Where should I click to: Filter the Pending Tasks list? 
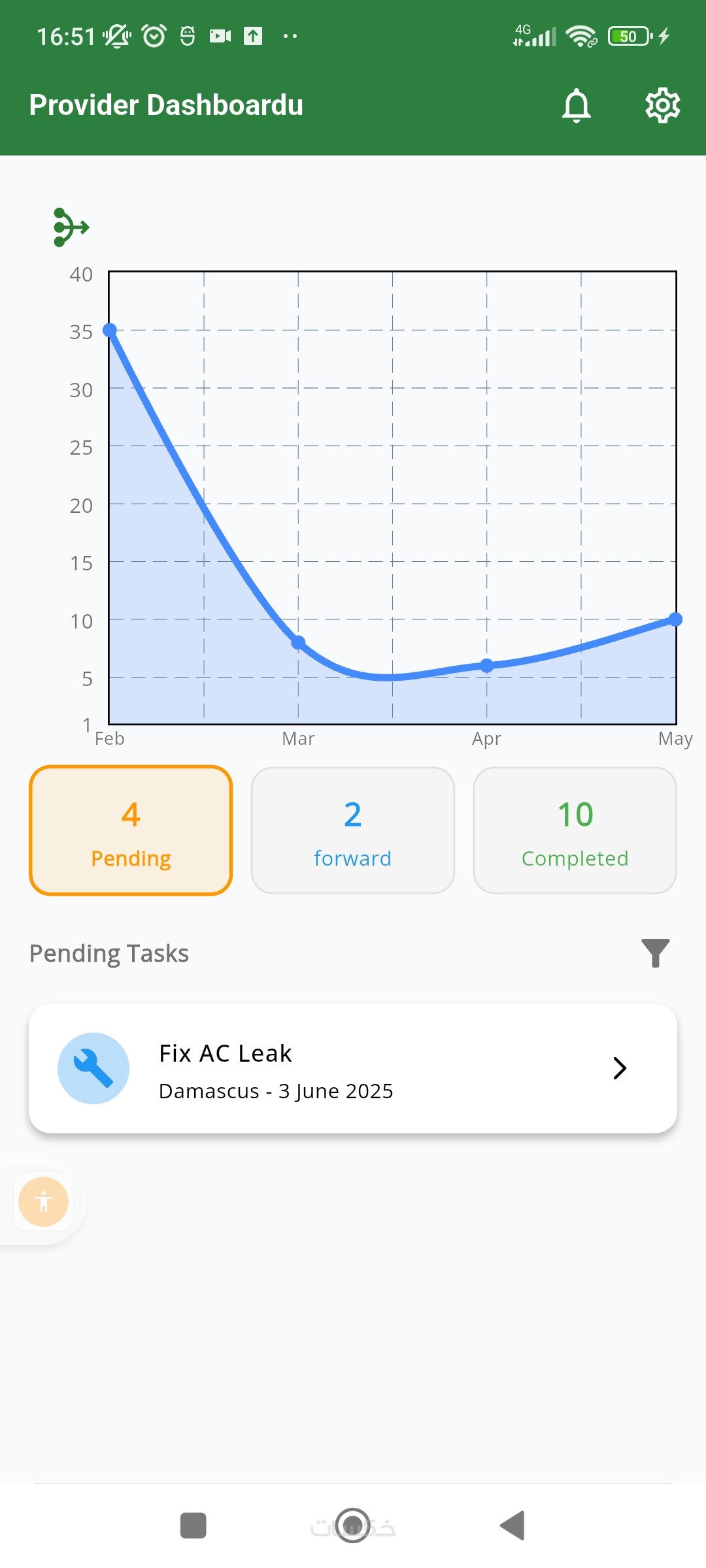(x=655, y=953)
